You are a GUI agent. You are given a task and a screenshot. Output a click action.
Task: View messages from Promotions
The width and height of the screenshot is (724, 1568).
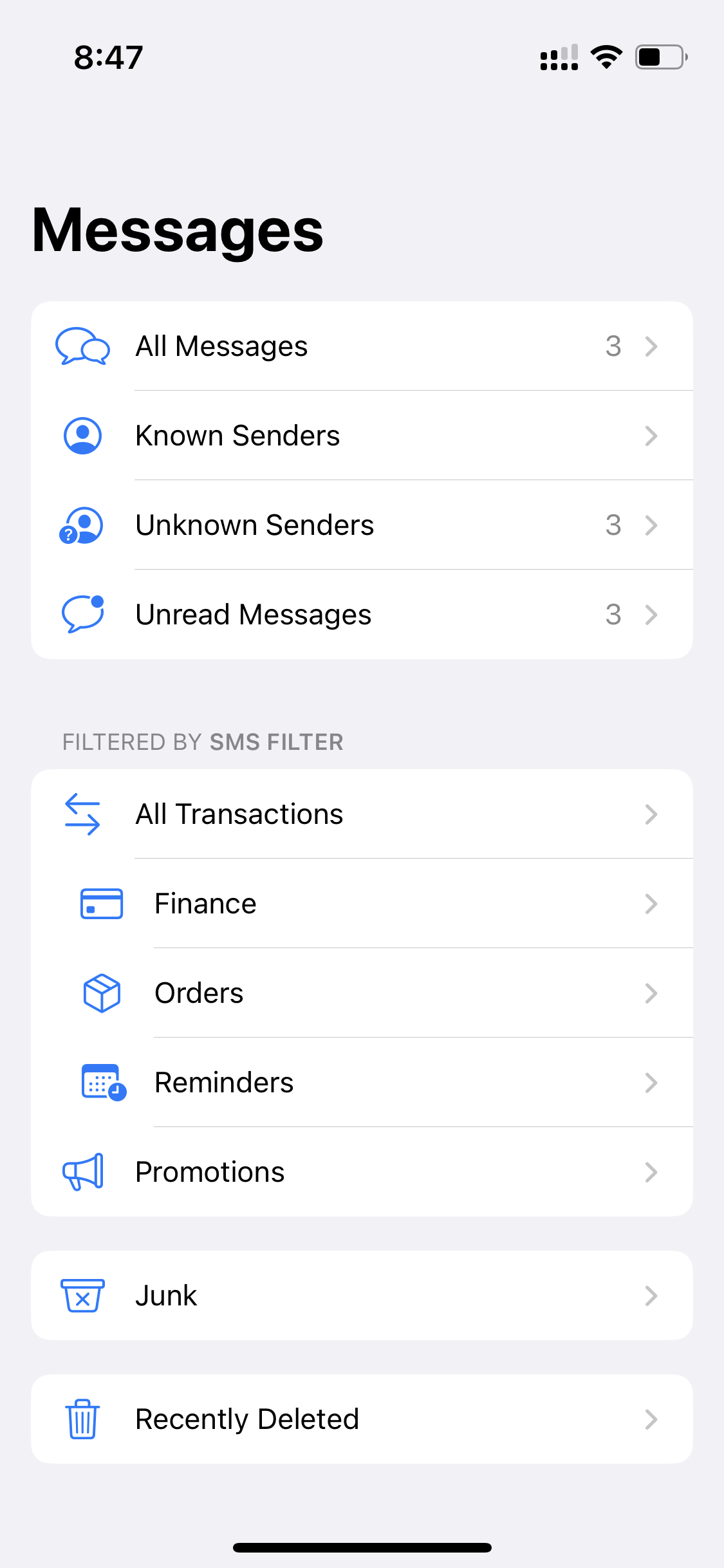coord(362,1171)
